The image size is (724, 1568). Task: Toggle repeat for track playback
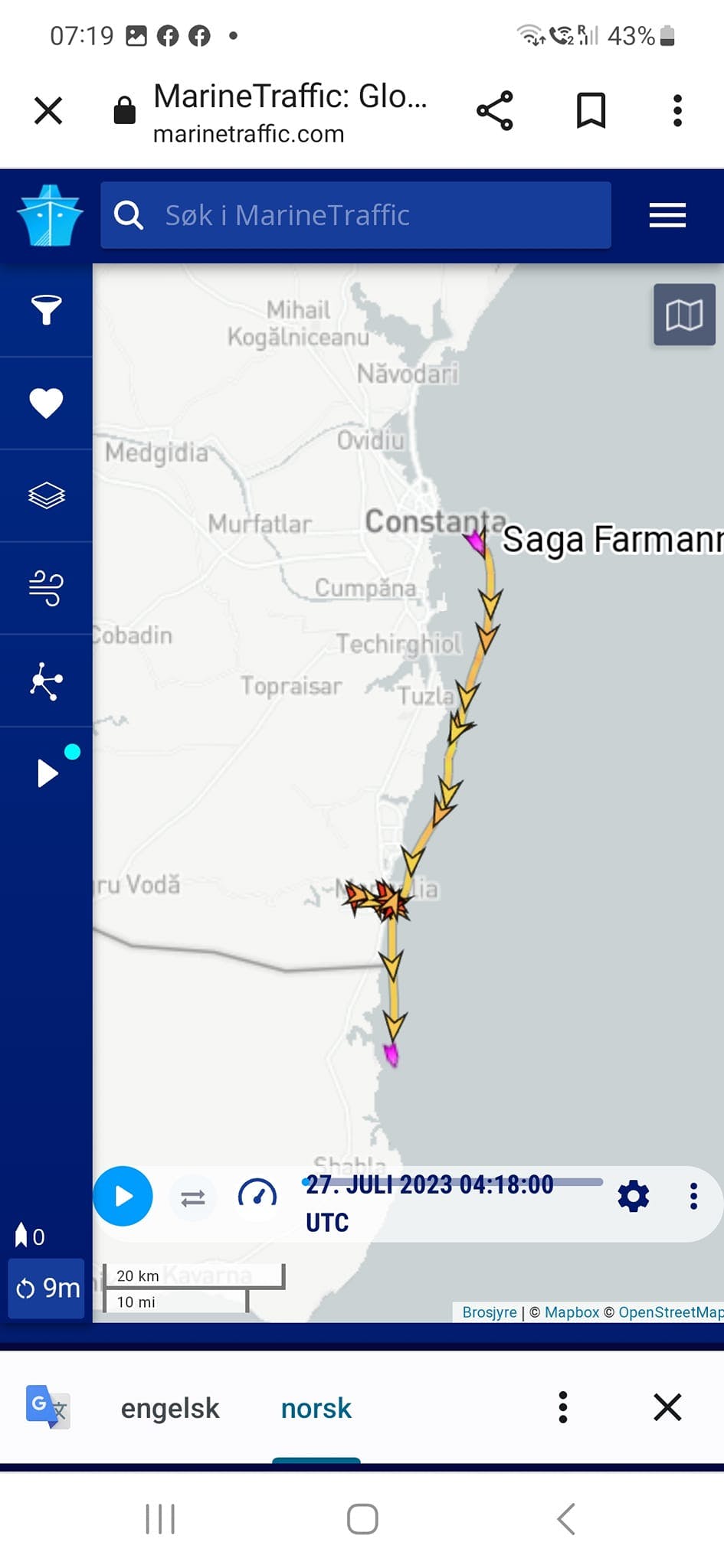coord(193,1197)
